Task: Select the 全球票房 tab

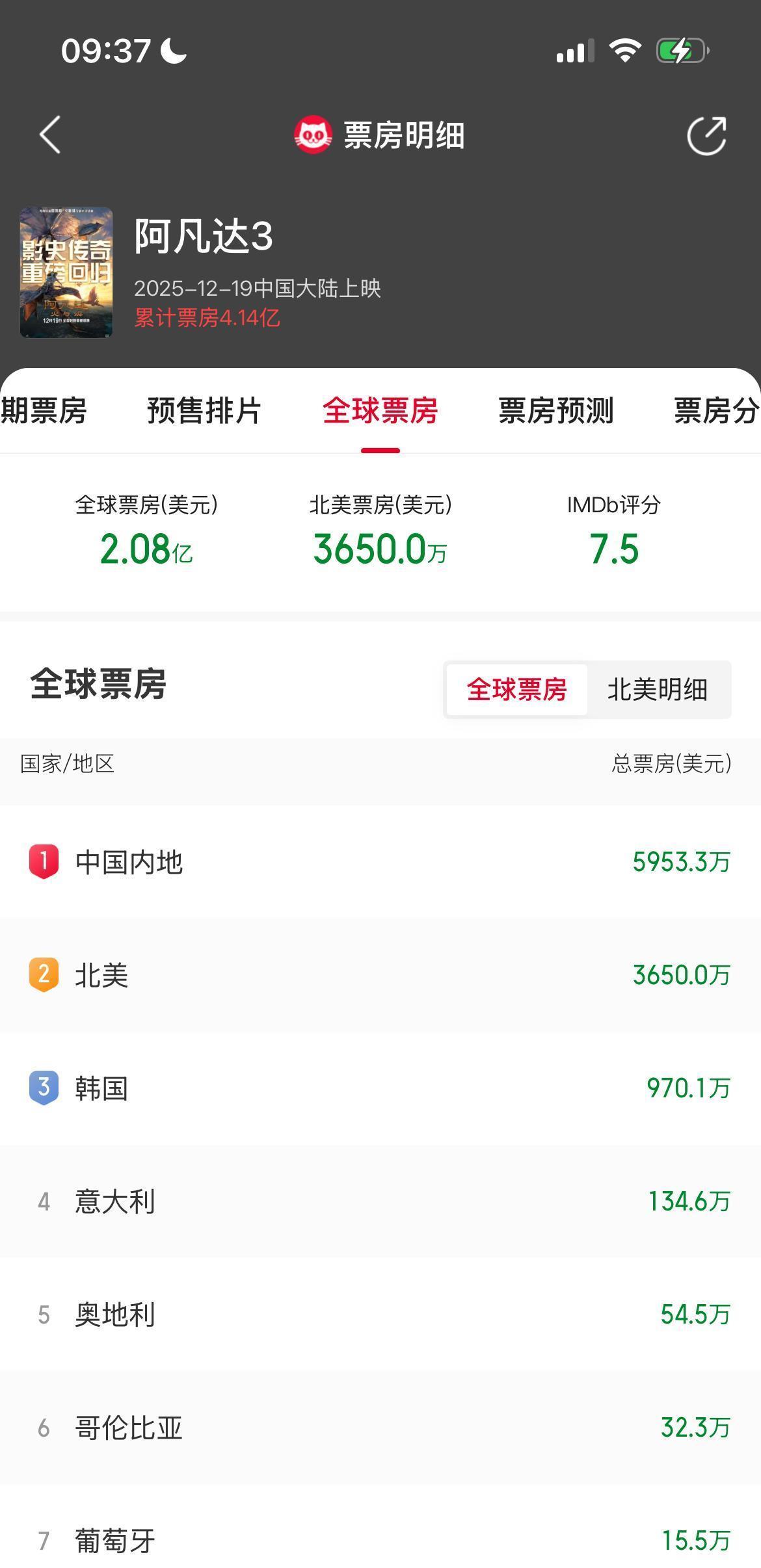Action: point(380,411)
